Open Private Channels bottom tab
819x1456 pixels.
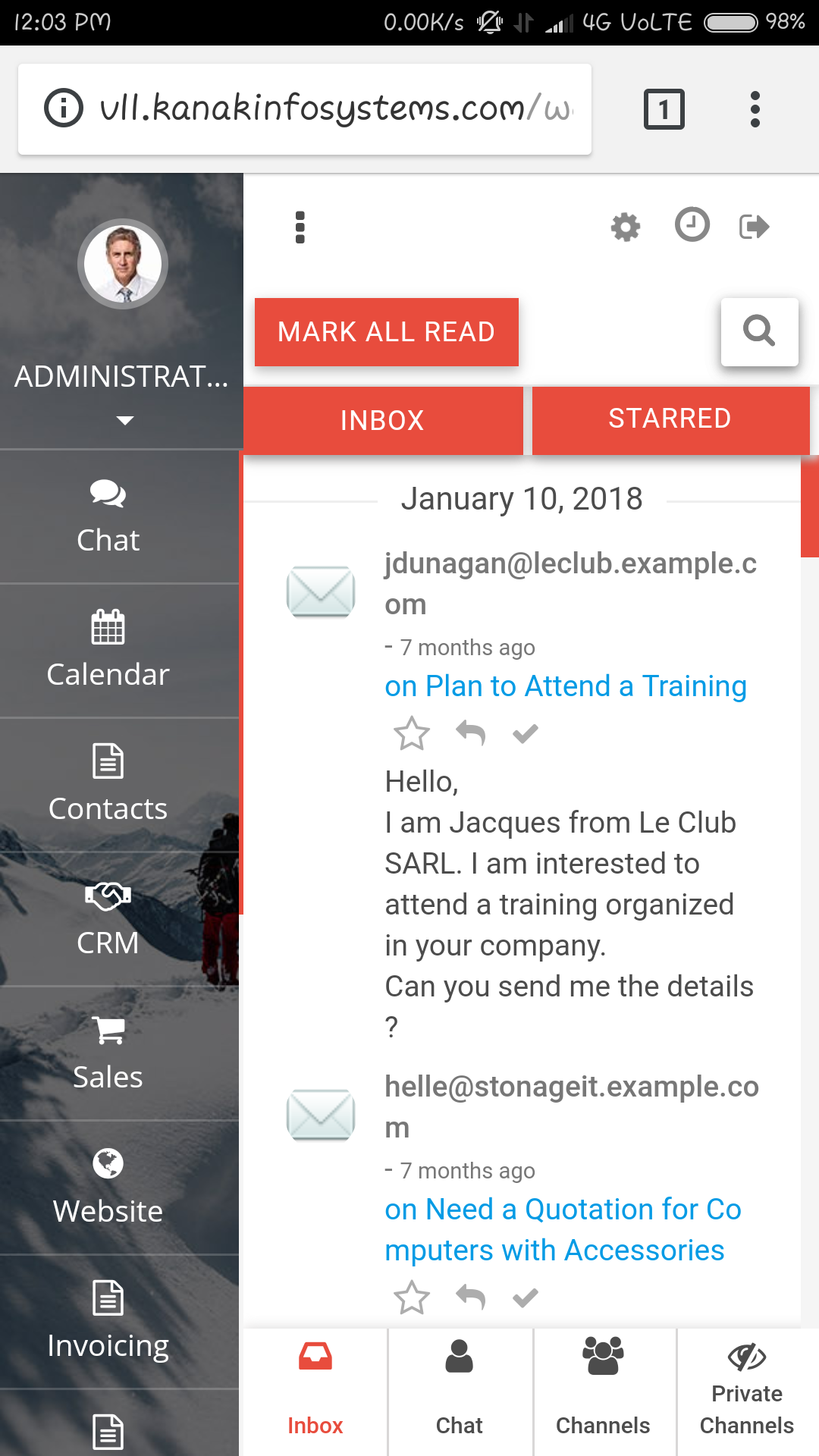tap(747, 1392)
